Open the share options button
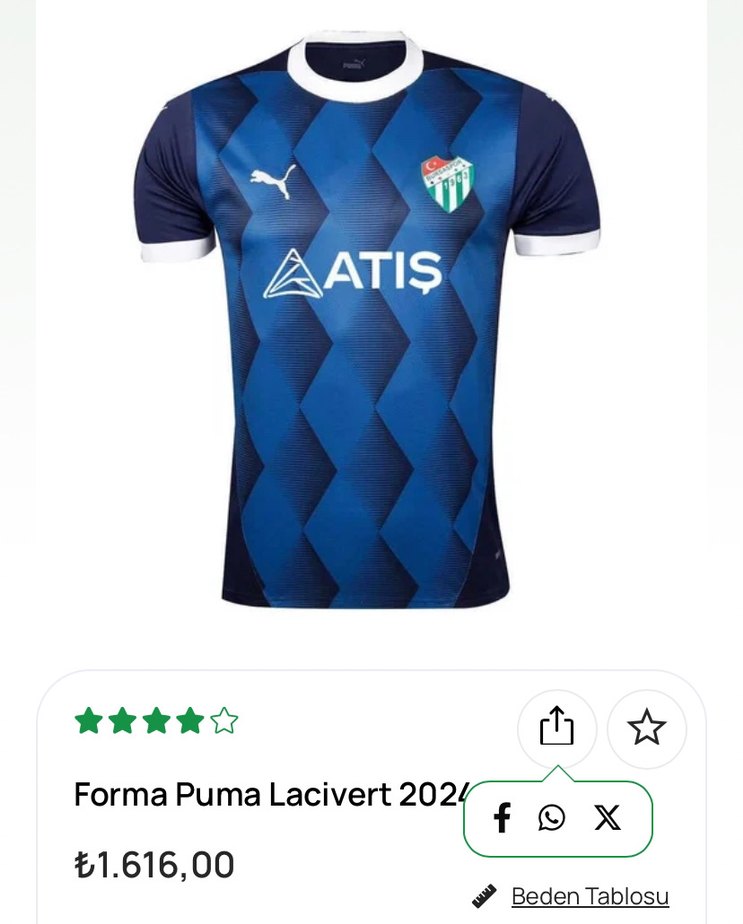The width and height of the screenshot is (743, 924). [x=556, y=728]
